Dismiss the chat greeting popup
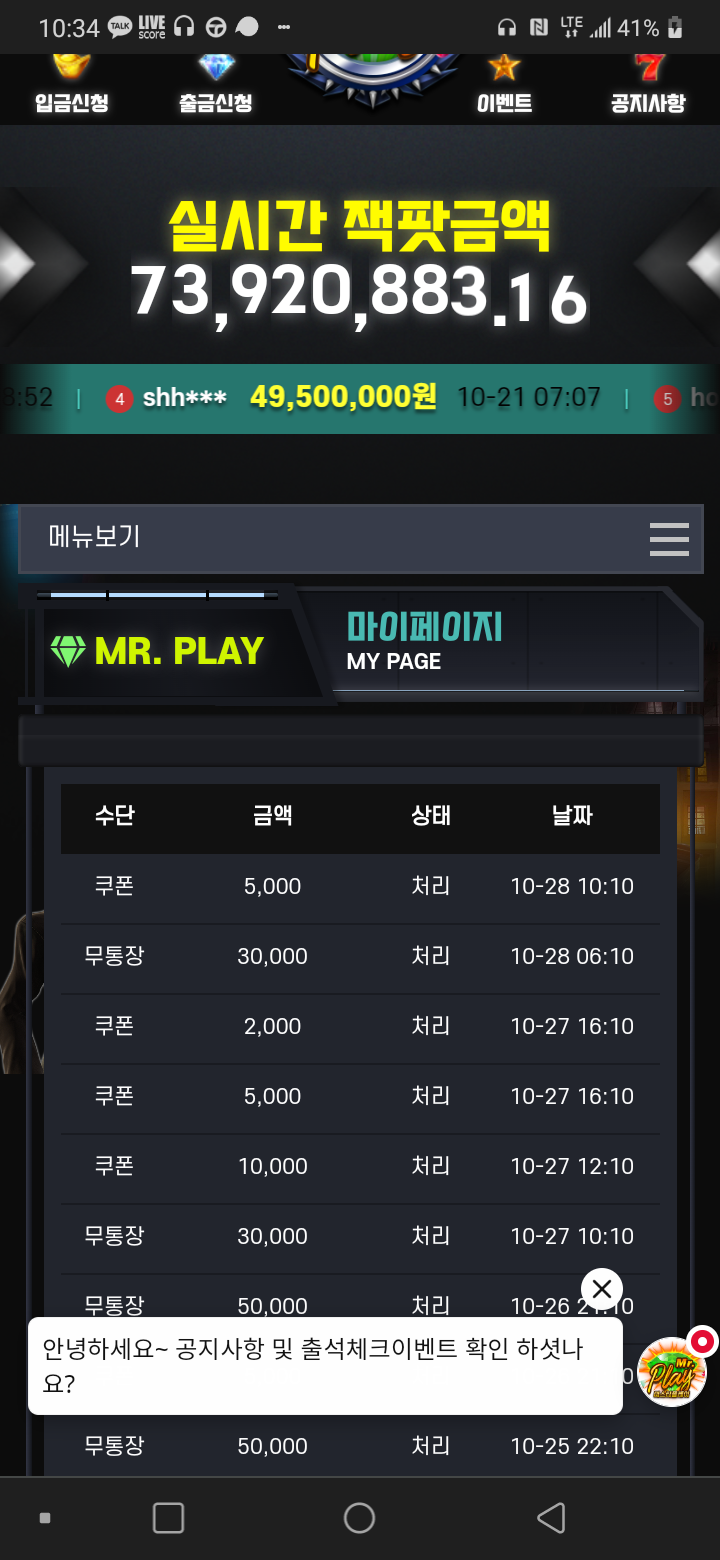The height and width of the screenshot is (1560, 720). [601, 1290]
